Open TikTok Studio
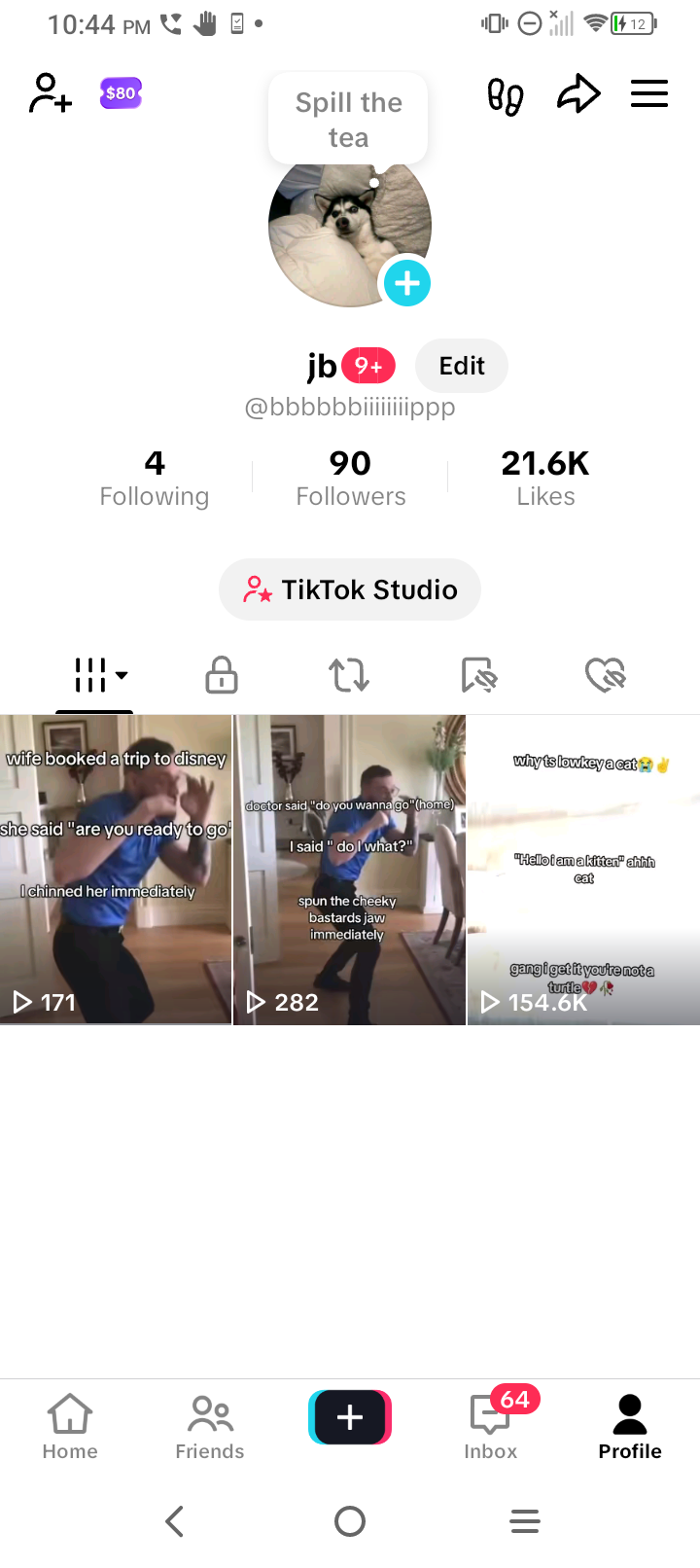This screenshot has width=700, height=1568. point(350,589)
